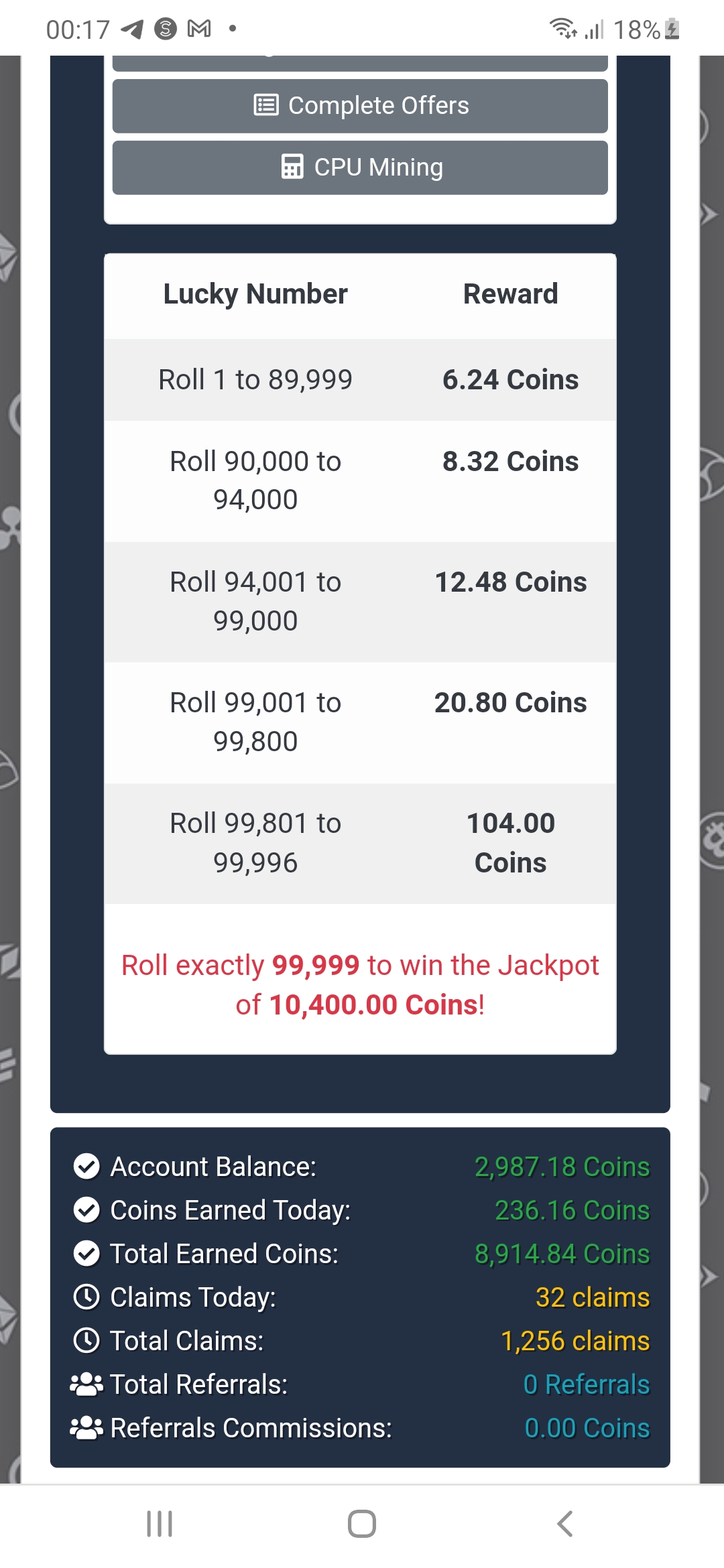Open the Complete Offers button
Image resolution: width=724 pixels, height=1568 pixels.
click(360, 106)
